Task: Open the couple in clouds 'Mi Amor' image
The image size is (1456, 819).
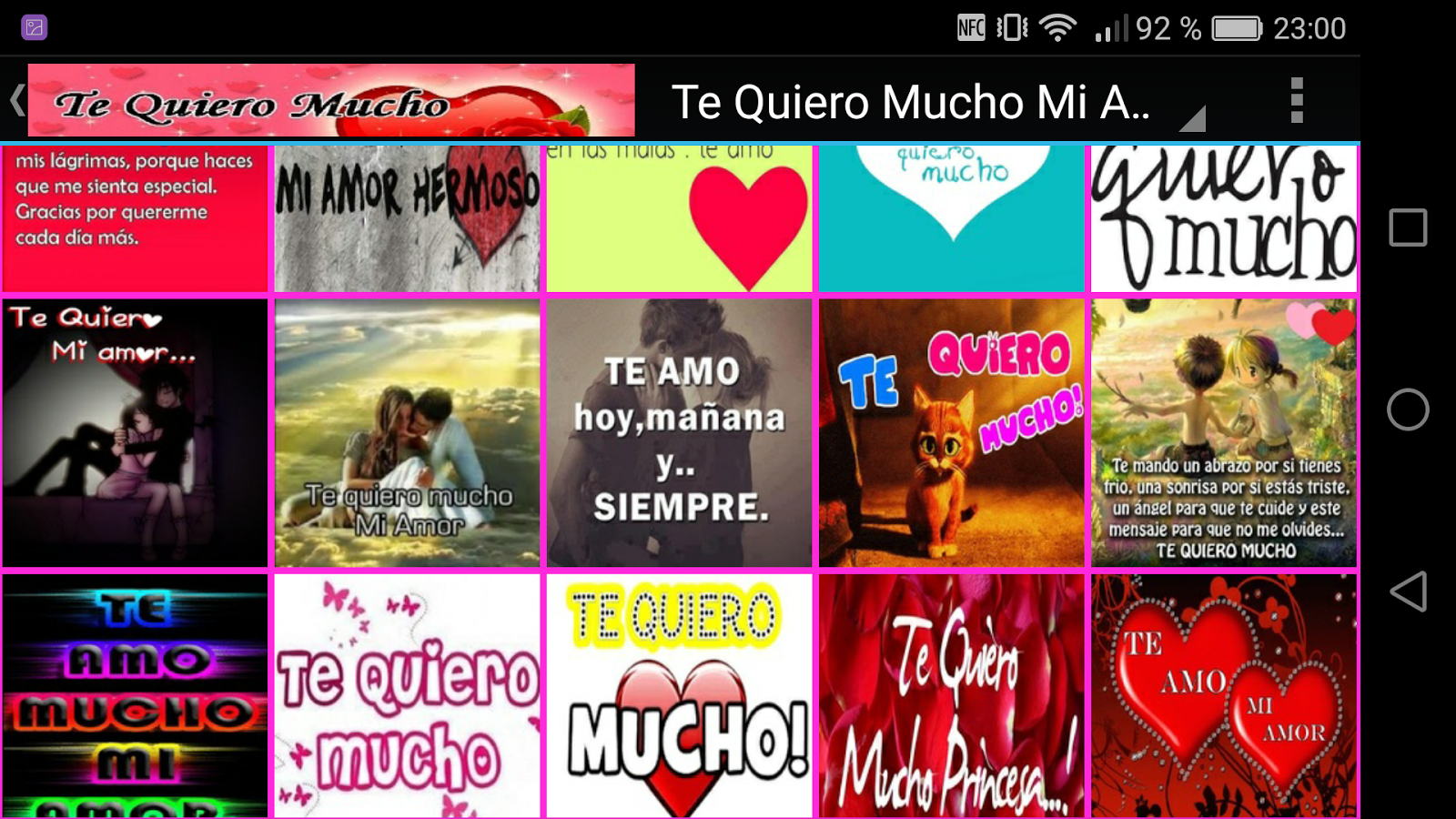Action: (x=407, y=433)
